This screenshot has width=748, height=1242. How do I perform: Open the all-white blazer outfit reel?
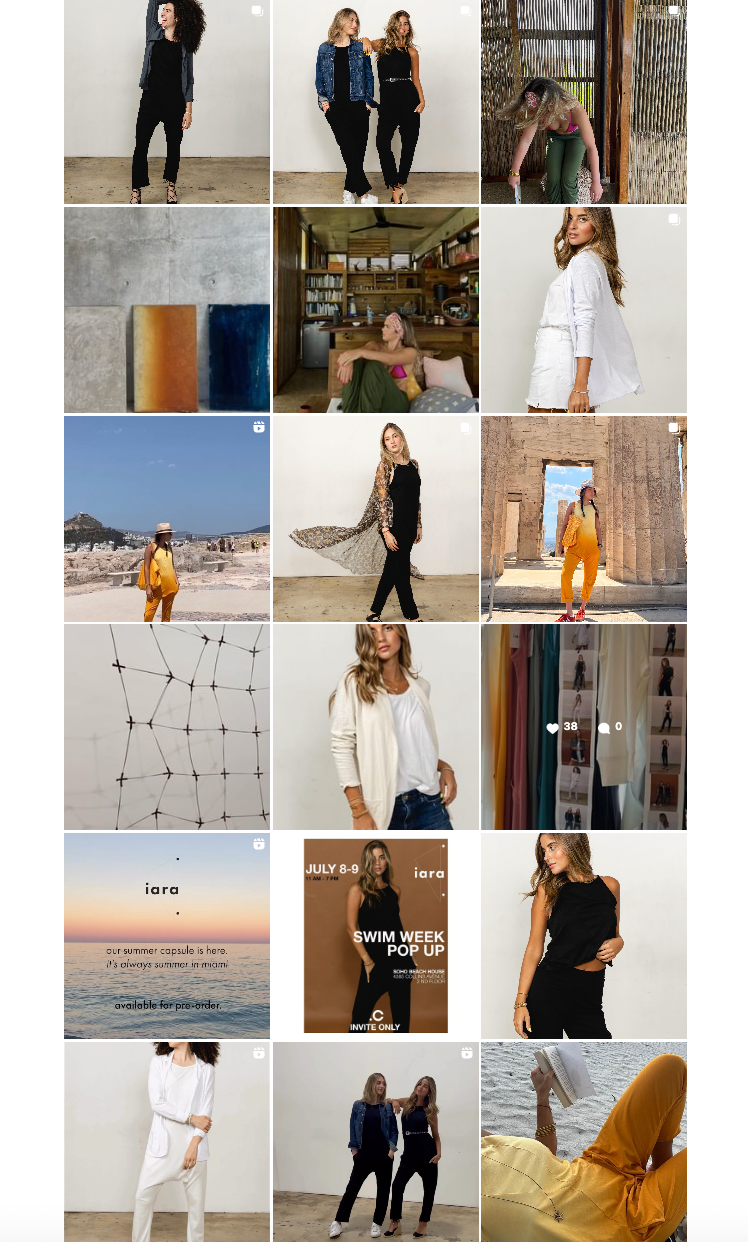point(166,1140)
